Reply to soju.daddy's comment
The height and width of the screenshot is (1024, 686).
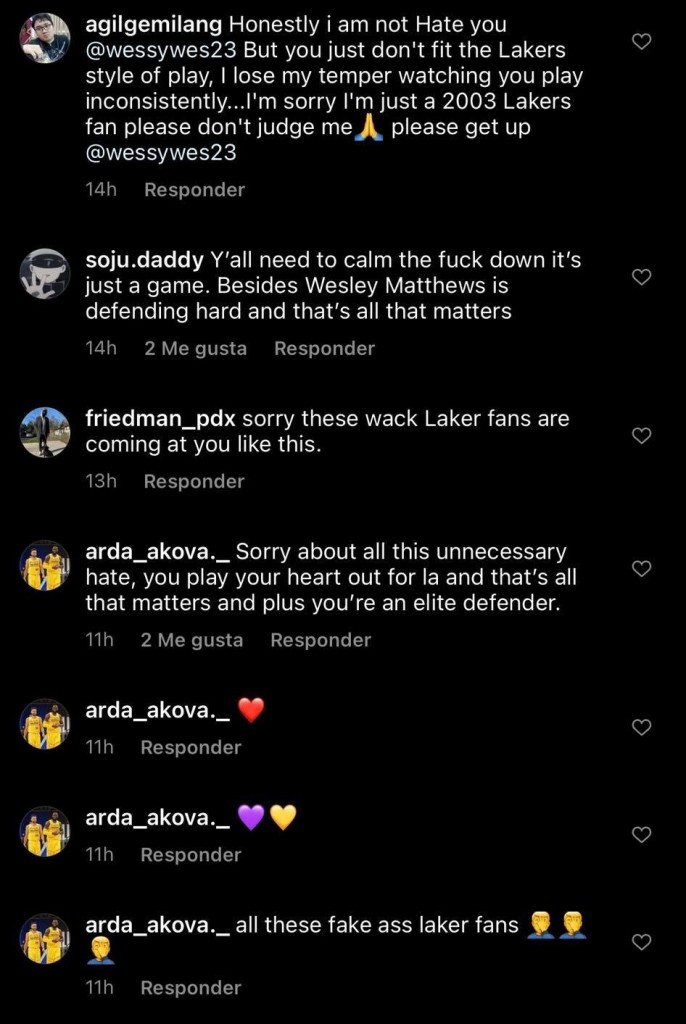pos(324,349)
